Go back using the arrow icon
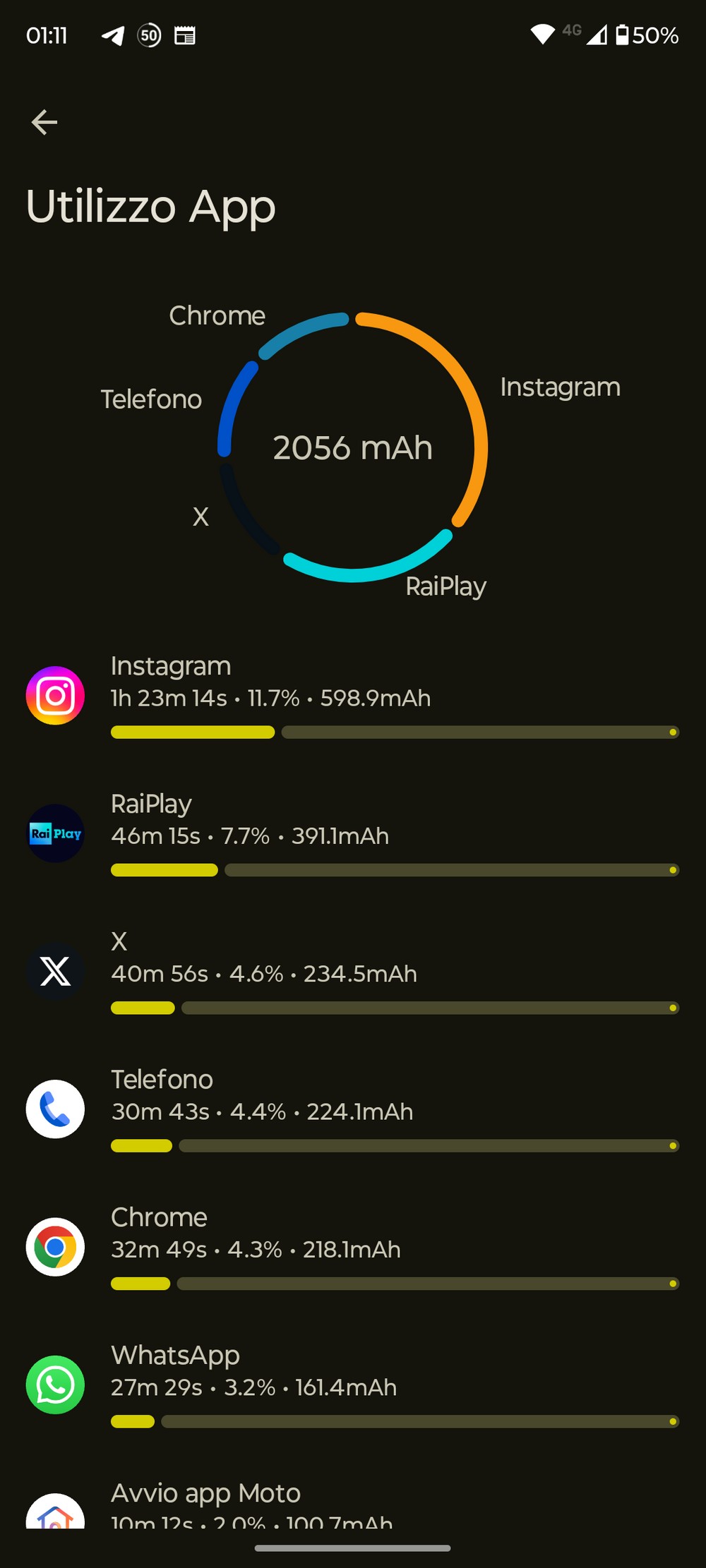Viewport: 706px width, 1568px height. tap(44, 122)
